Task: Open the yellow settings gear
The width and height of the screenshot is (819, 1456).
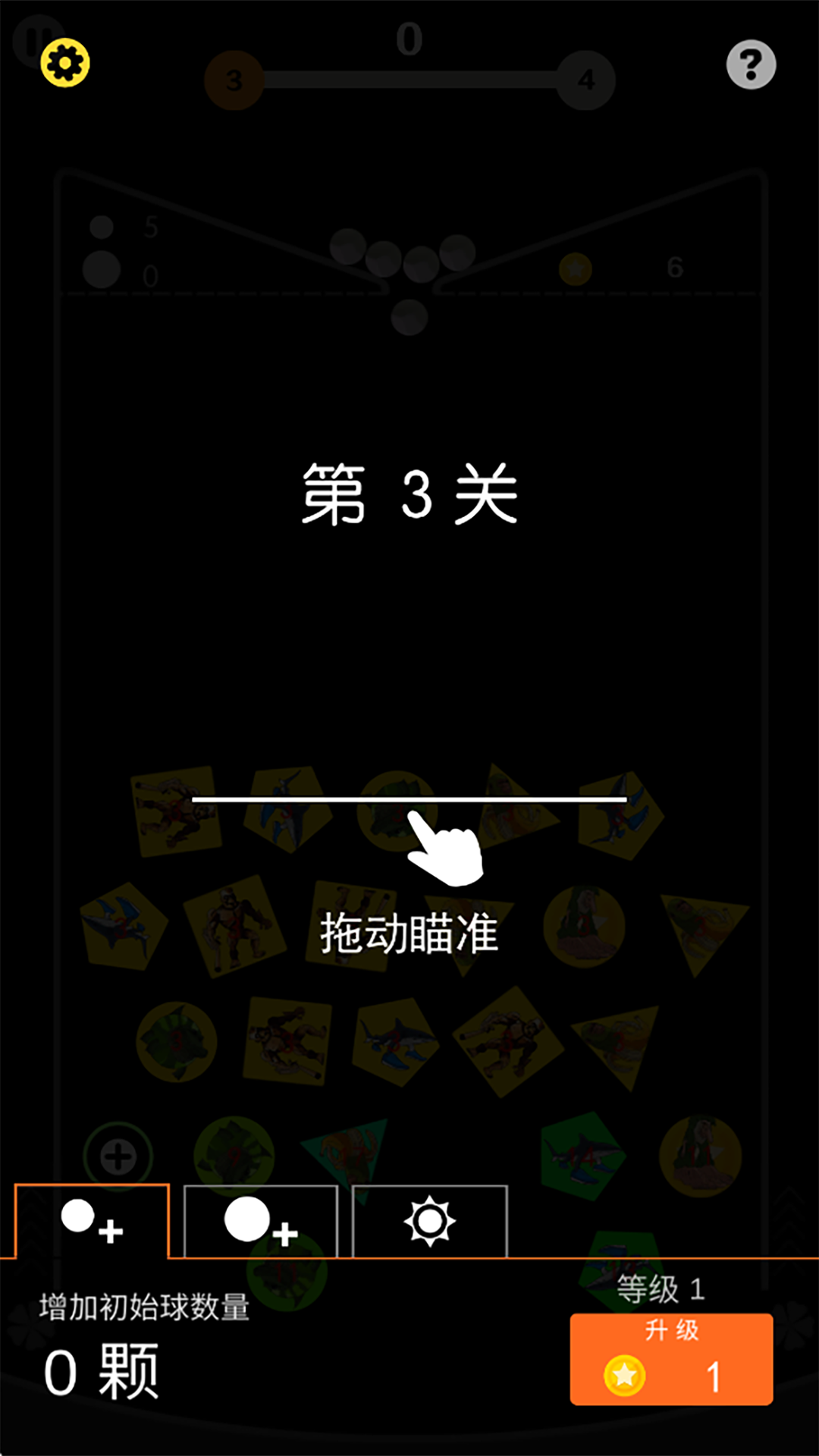Action: click(x=65, y=63)
